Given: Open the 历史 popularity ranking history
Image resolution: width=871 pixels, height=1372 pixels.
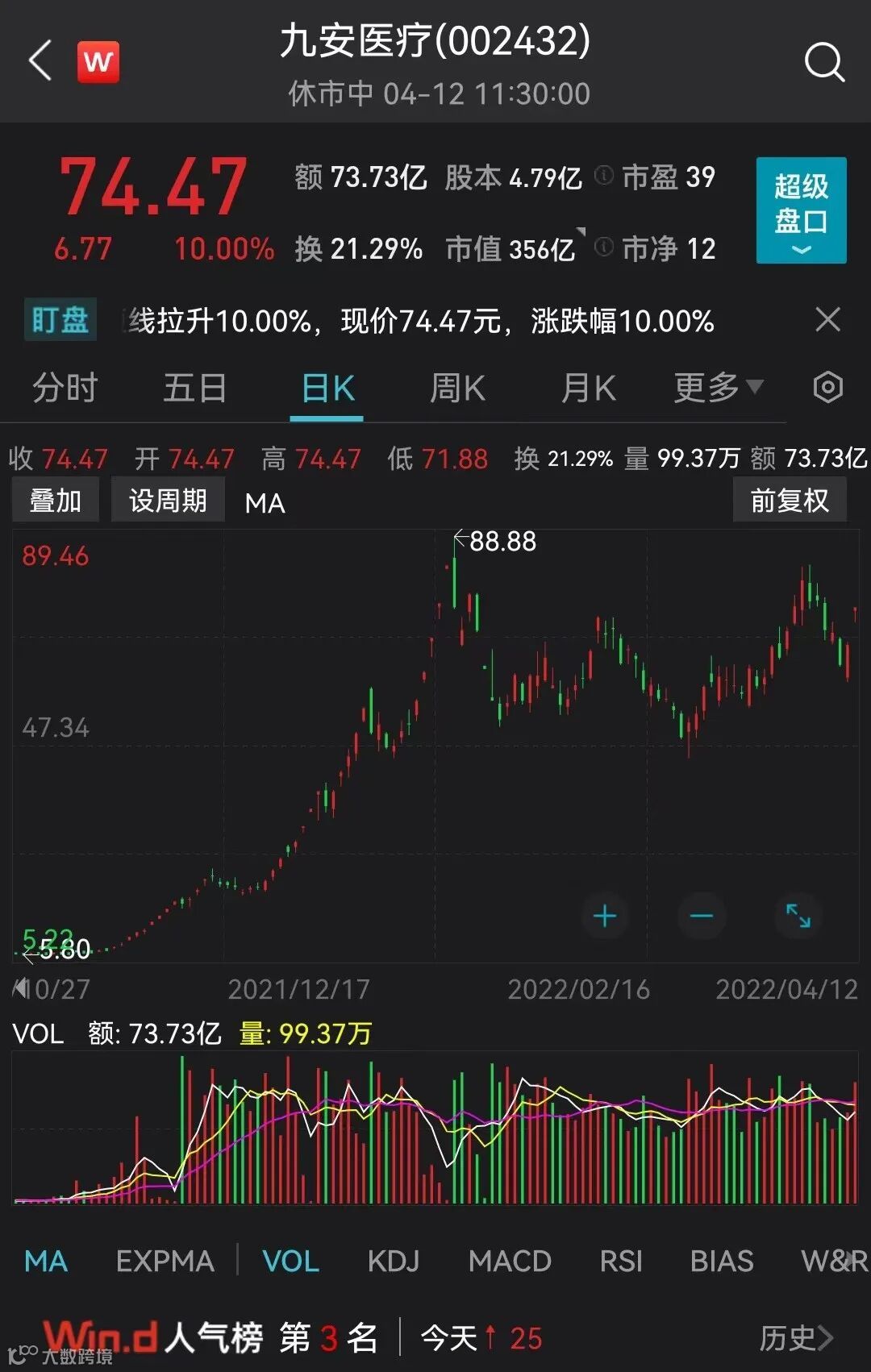Looking at the screenshot, I should (x=795, y=1338).
